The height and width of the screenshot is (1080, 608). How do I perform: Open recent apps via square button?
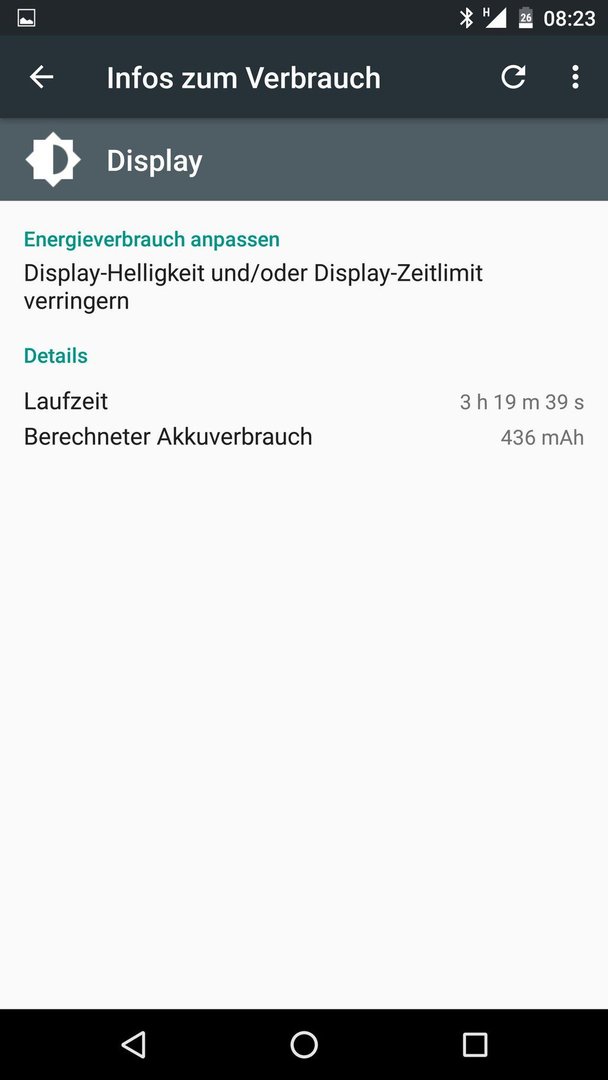point(474,1044)
